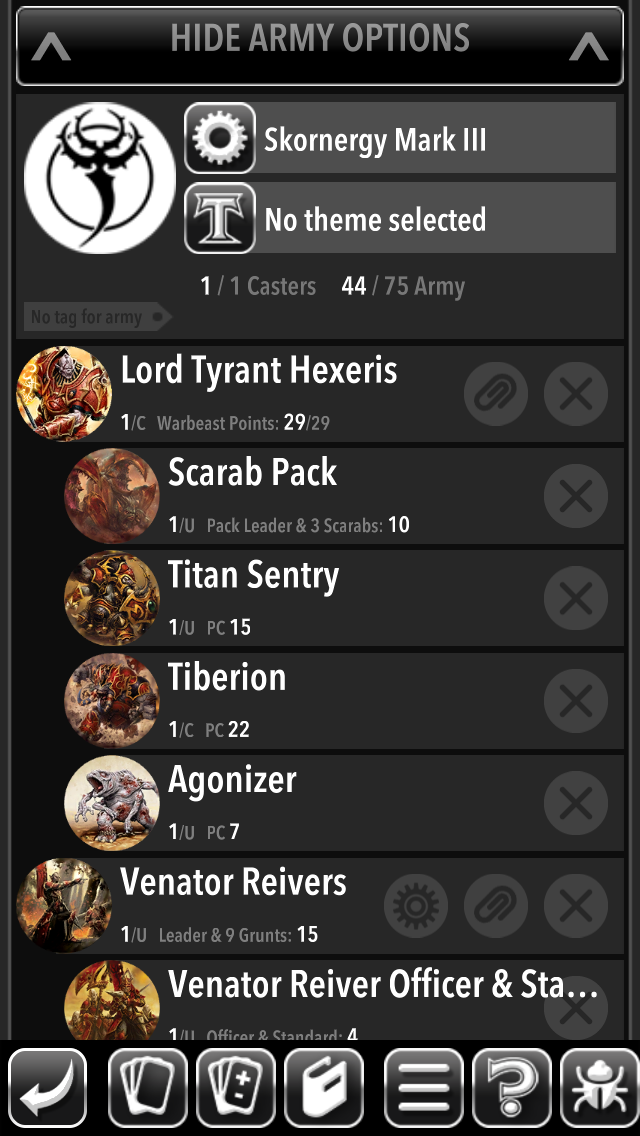Open gear options for Venator Reivers
Image resolution: width=640 pixels, height=1136 pixels.
pos(416,906)
